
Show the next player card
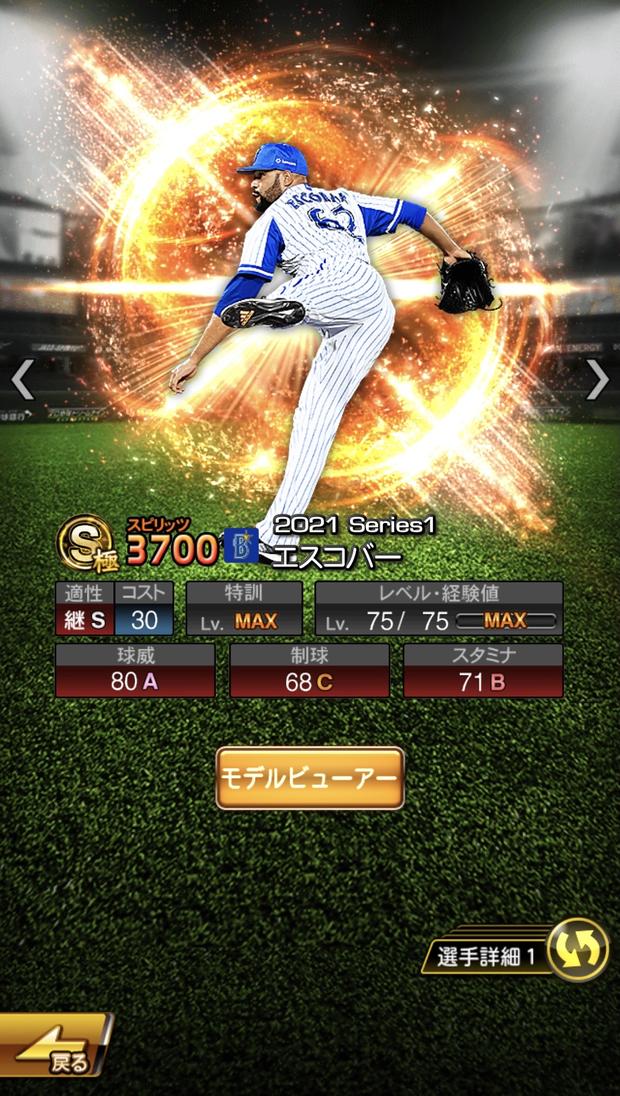tap(597, 380)
